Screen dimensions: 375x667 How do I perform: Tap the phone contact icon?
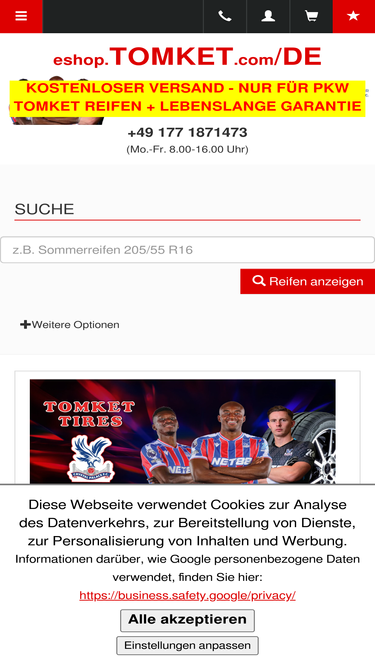225,16
